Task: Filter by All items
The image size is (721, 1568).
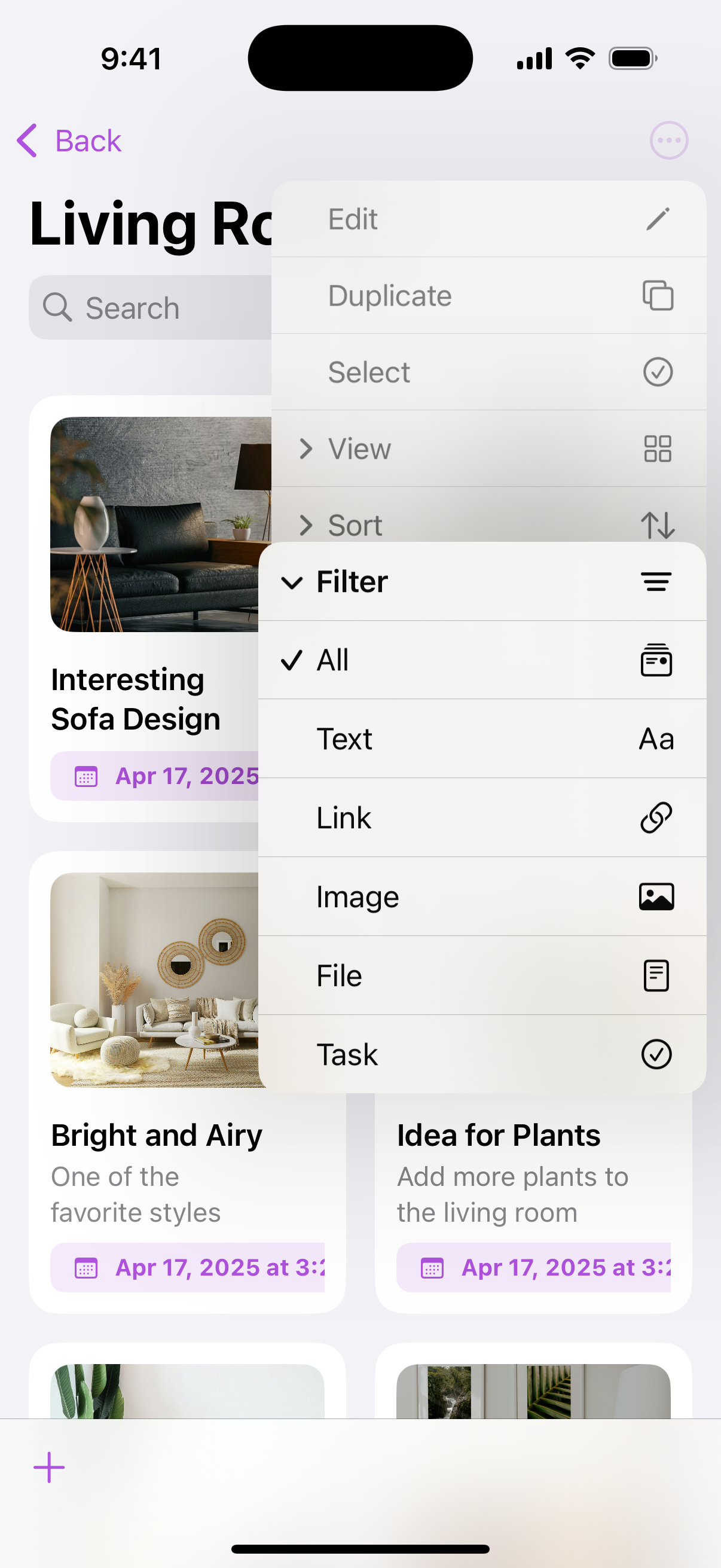Action: 482,660
